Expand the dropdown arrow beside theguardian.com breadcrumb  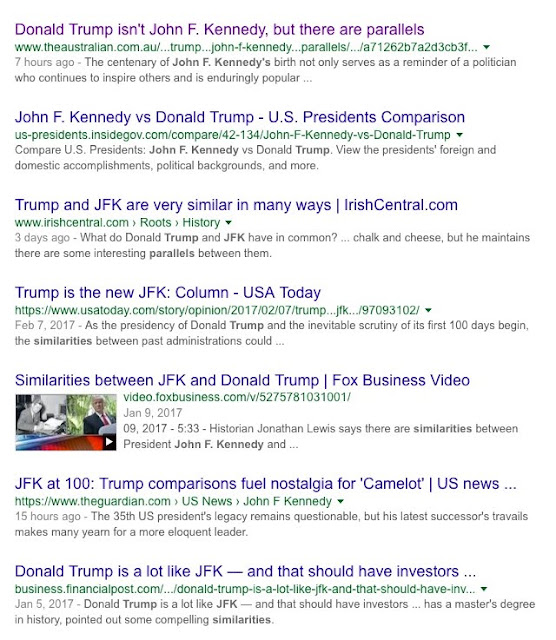pyautogui.click(x=340, y=502)
